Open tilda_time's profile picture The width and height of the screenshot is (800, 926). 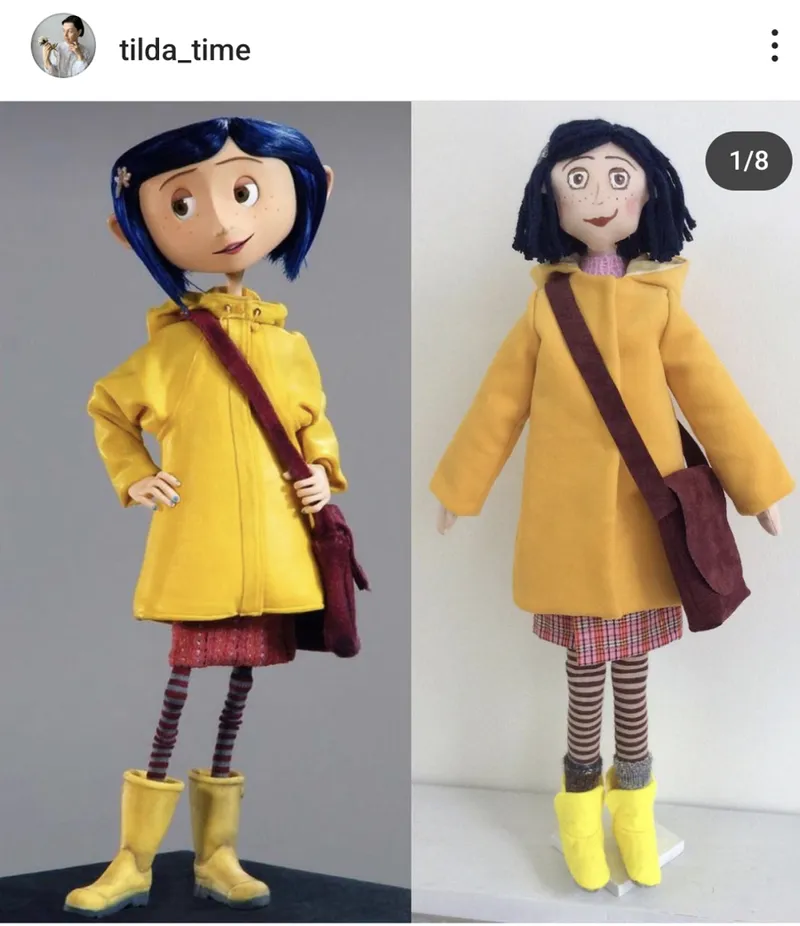63,47
